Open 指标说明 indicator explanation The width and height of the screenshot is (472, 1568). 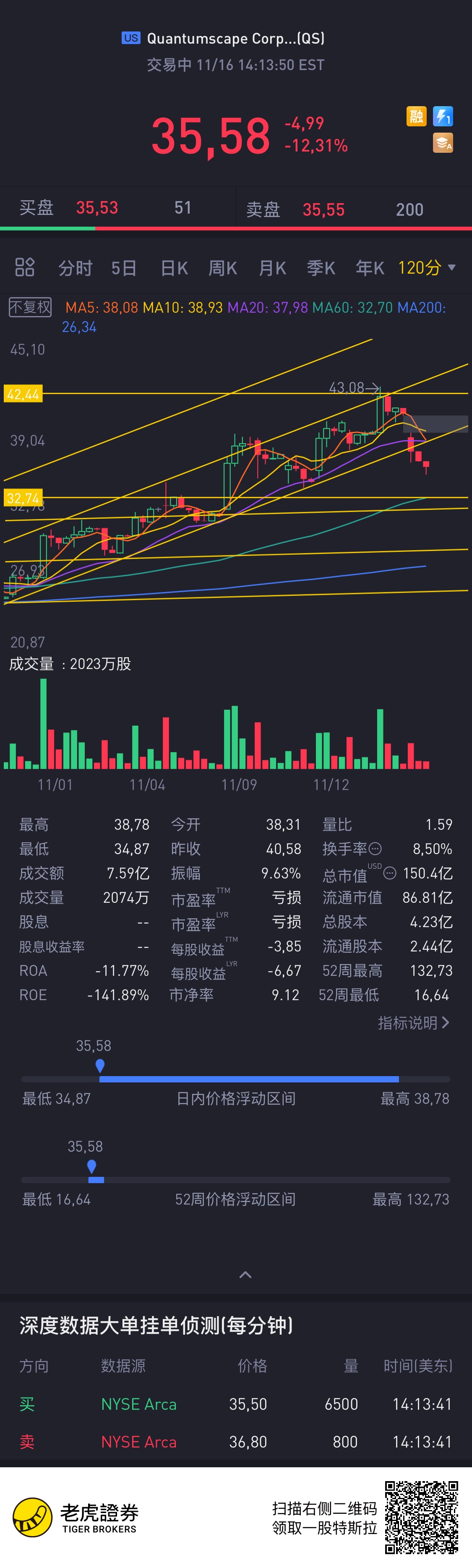[x=413, y=1023]
